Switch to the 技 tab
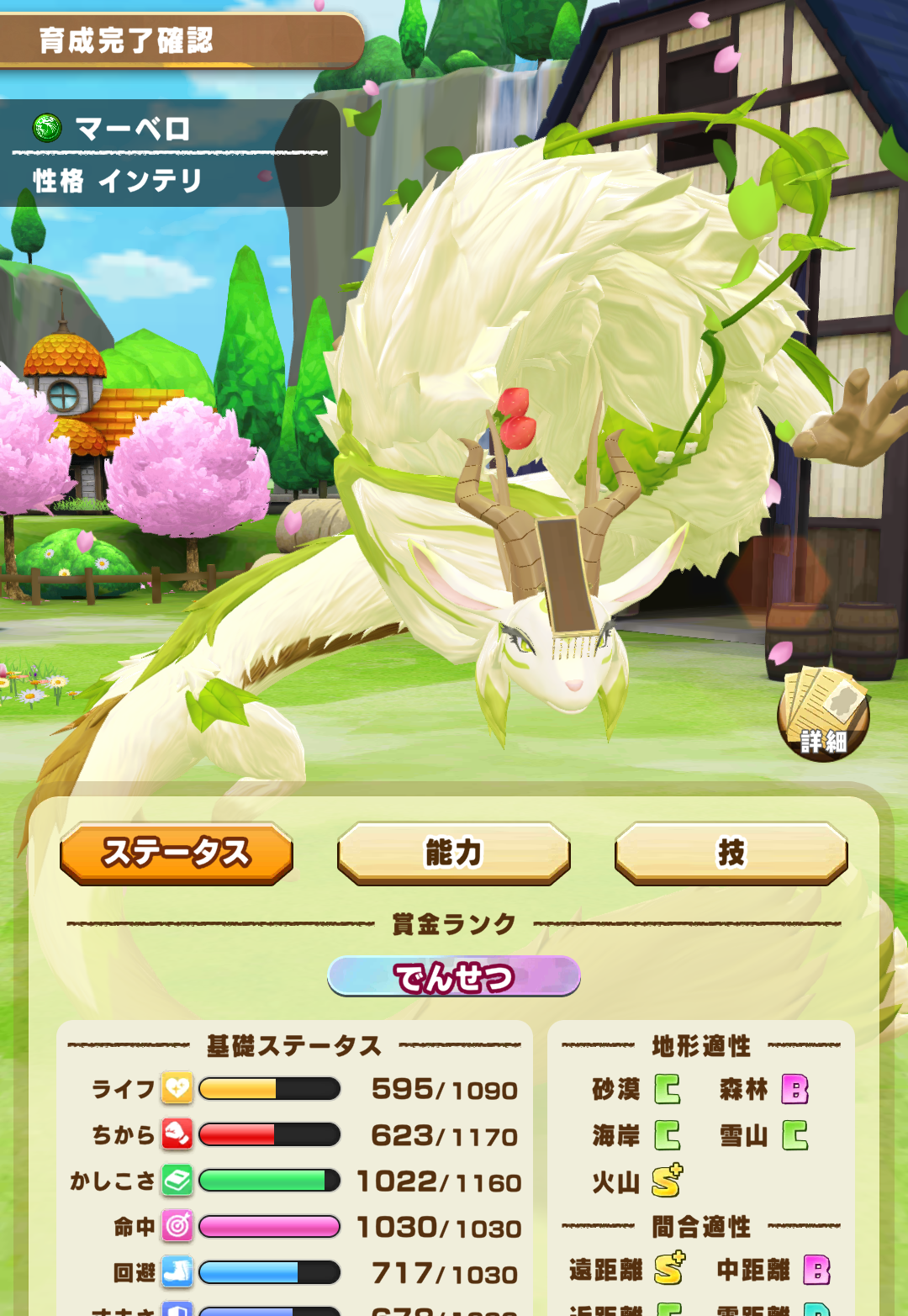908x1316 pixels. (x=731, y=853)
